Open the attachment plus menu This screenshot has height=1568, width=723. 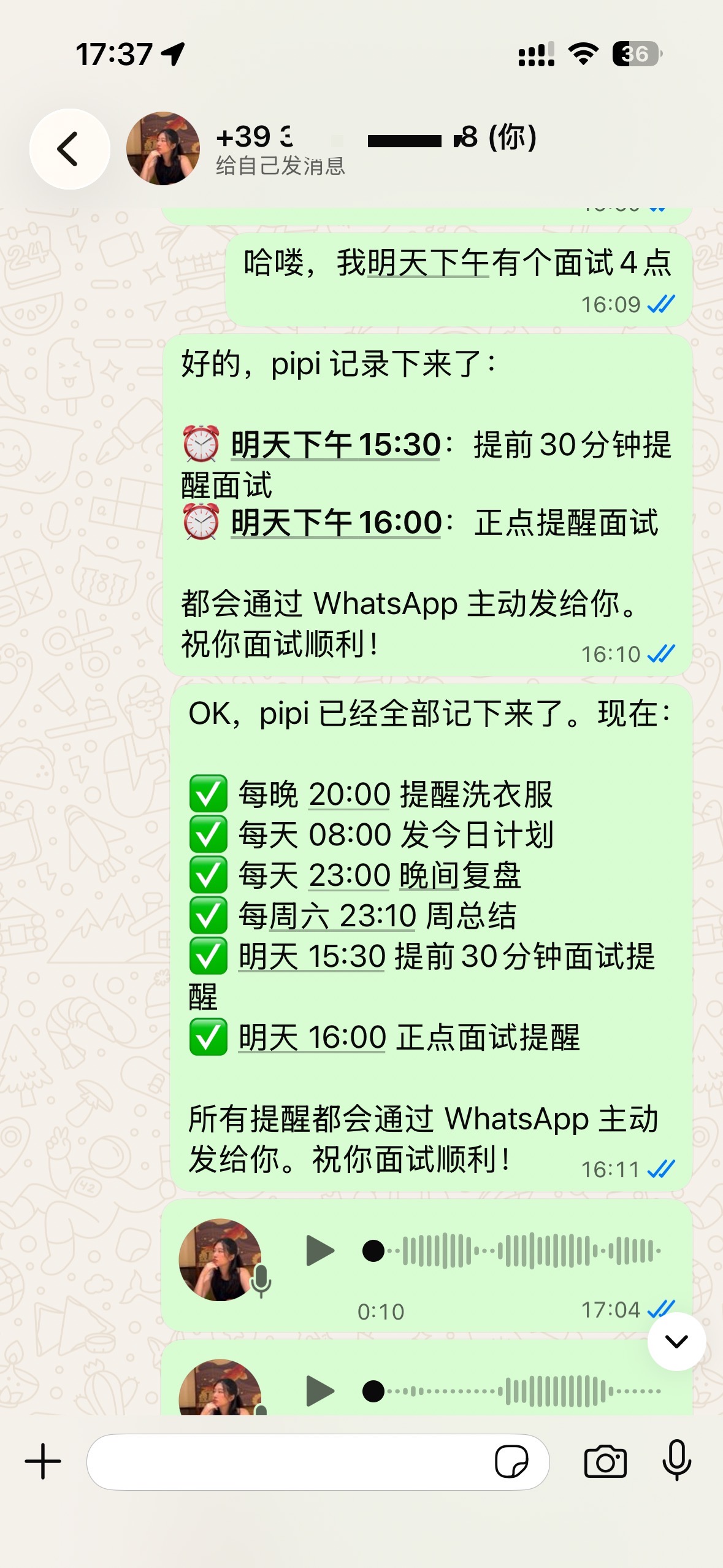(x=43, y=1461)
